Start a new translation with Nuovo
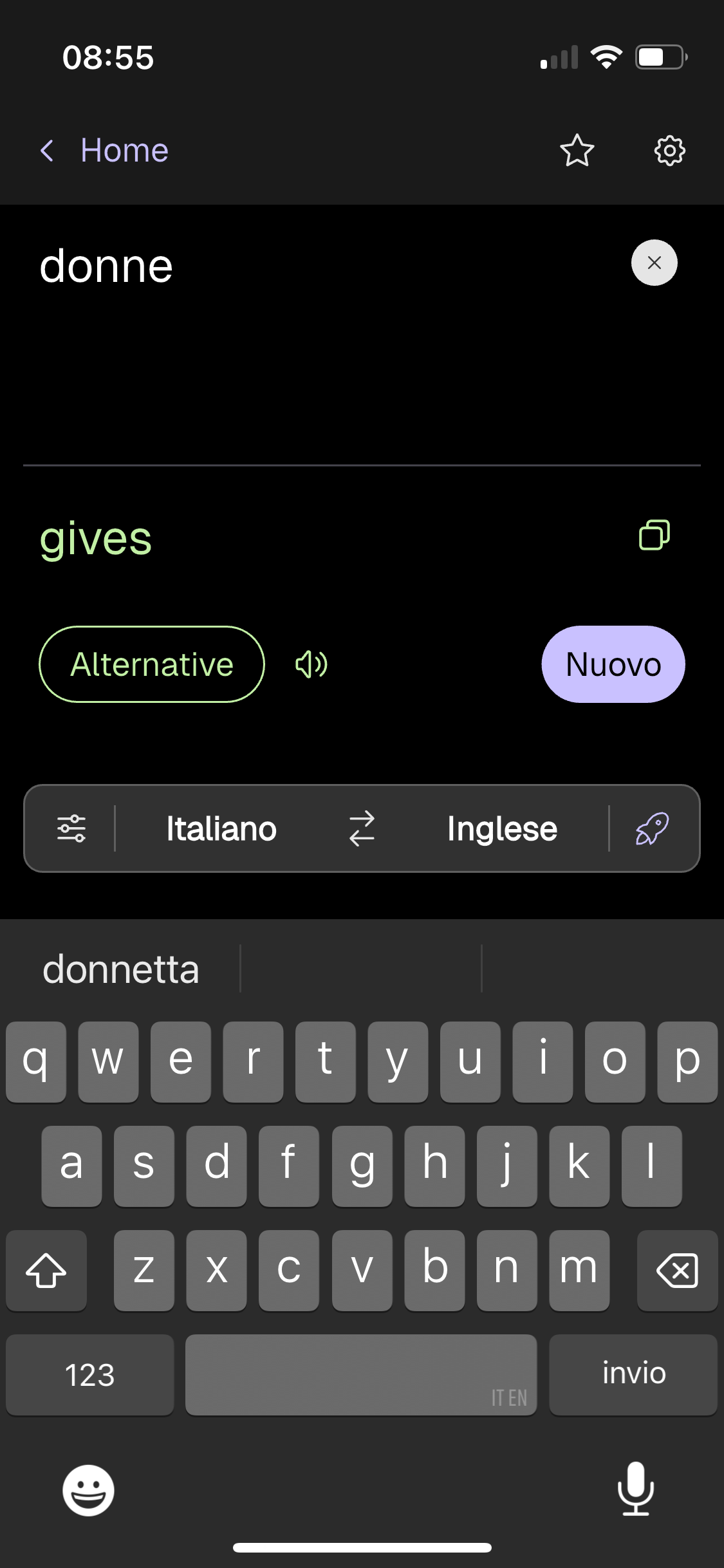724x1568 pixels. tap(613, 664)
